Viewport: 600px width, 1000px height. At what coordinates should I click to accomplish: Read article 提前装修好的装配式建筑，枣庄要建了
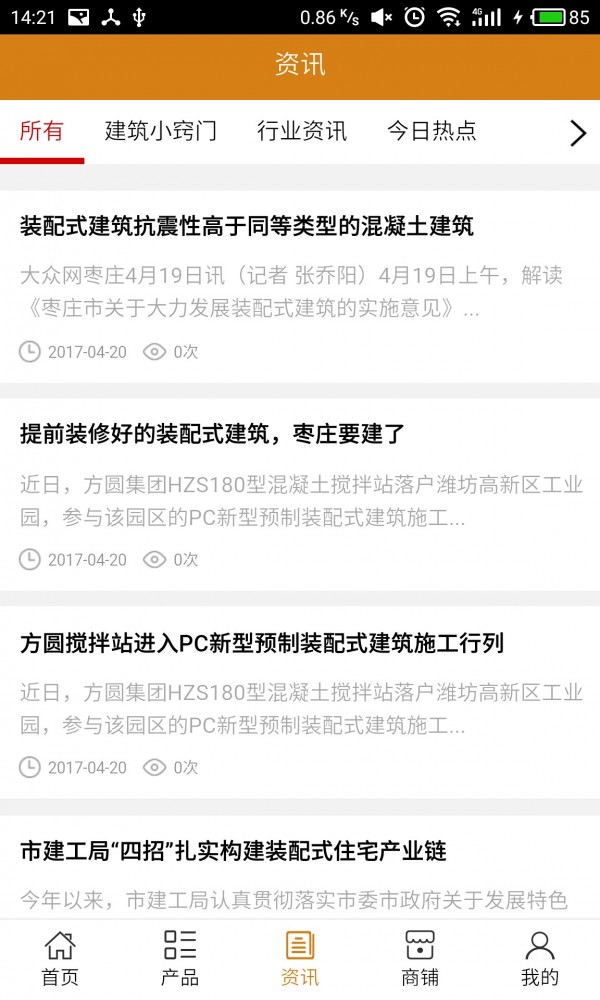pos(212,434)
